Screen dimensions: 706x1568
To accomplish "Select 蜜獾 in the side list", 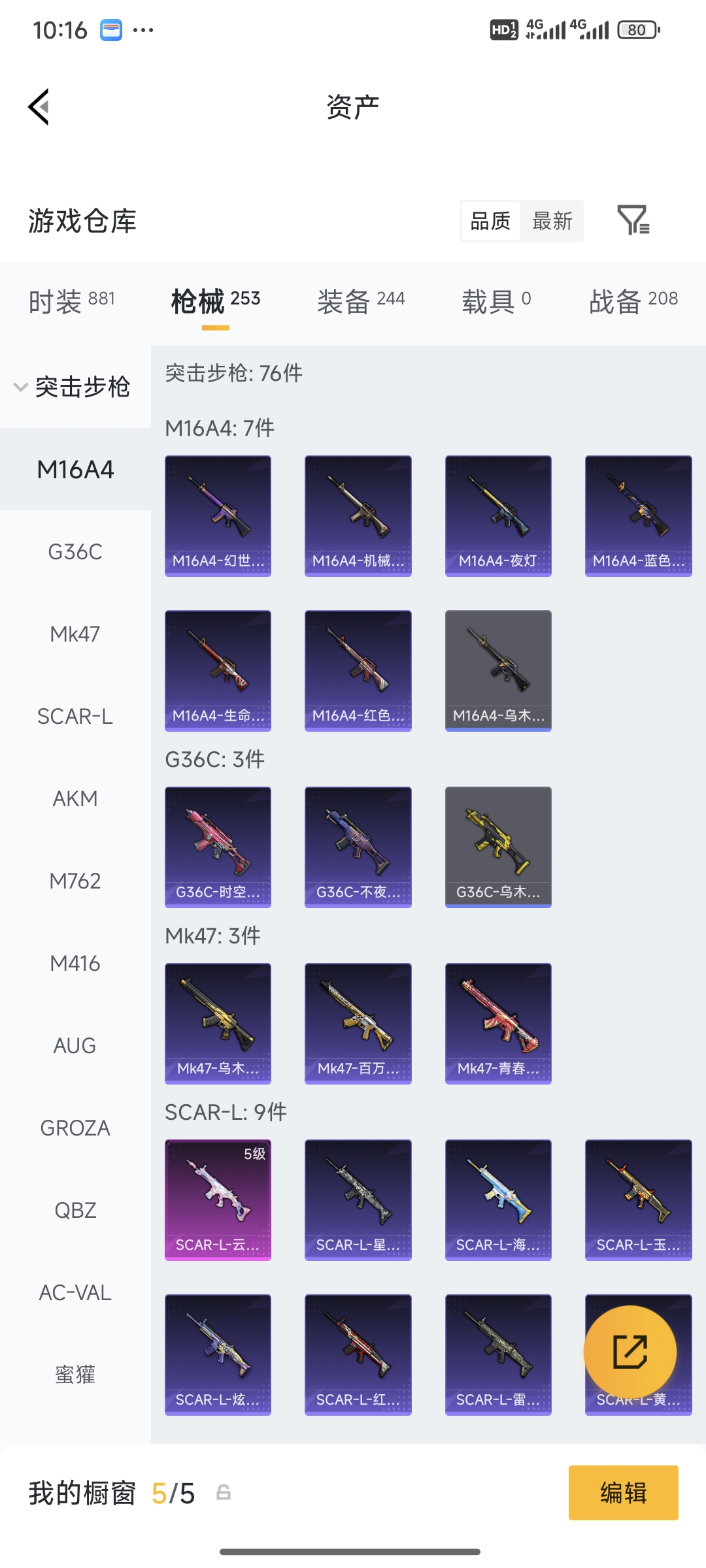I will 75,1375.
